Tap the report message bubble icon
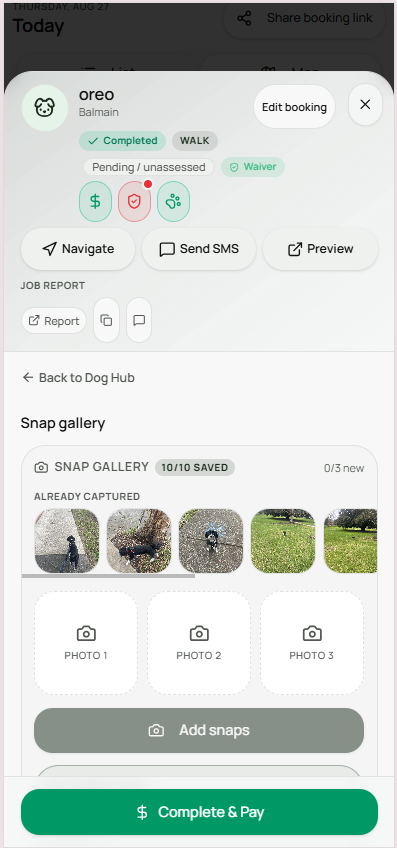Image resolution: width=397 pixels, height=848 pixels. [x=139, y=320]
